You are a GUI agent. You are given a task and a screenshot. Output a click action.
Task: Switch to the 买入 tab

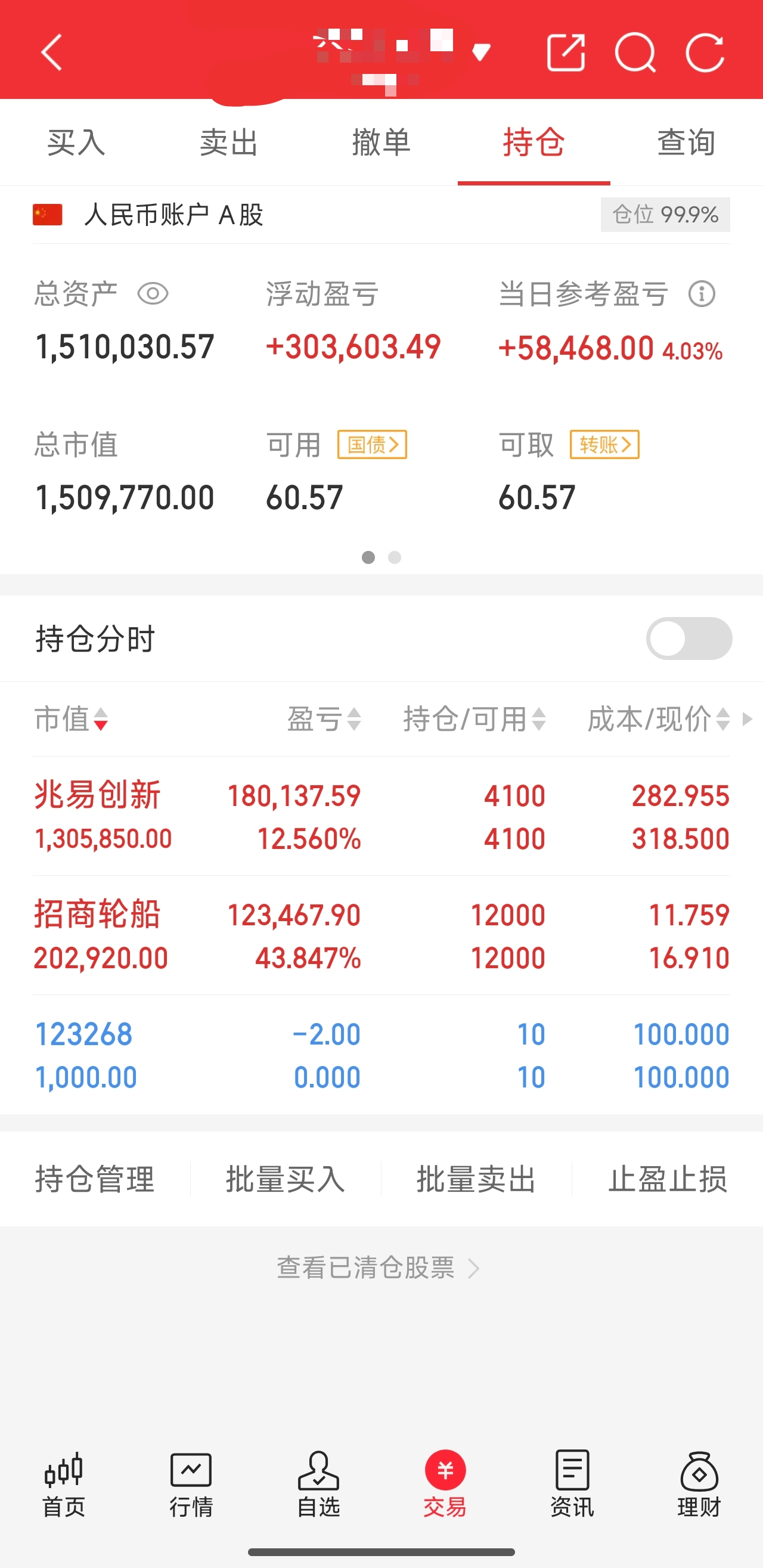[x=76, y=142]
